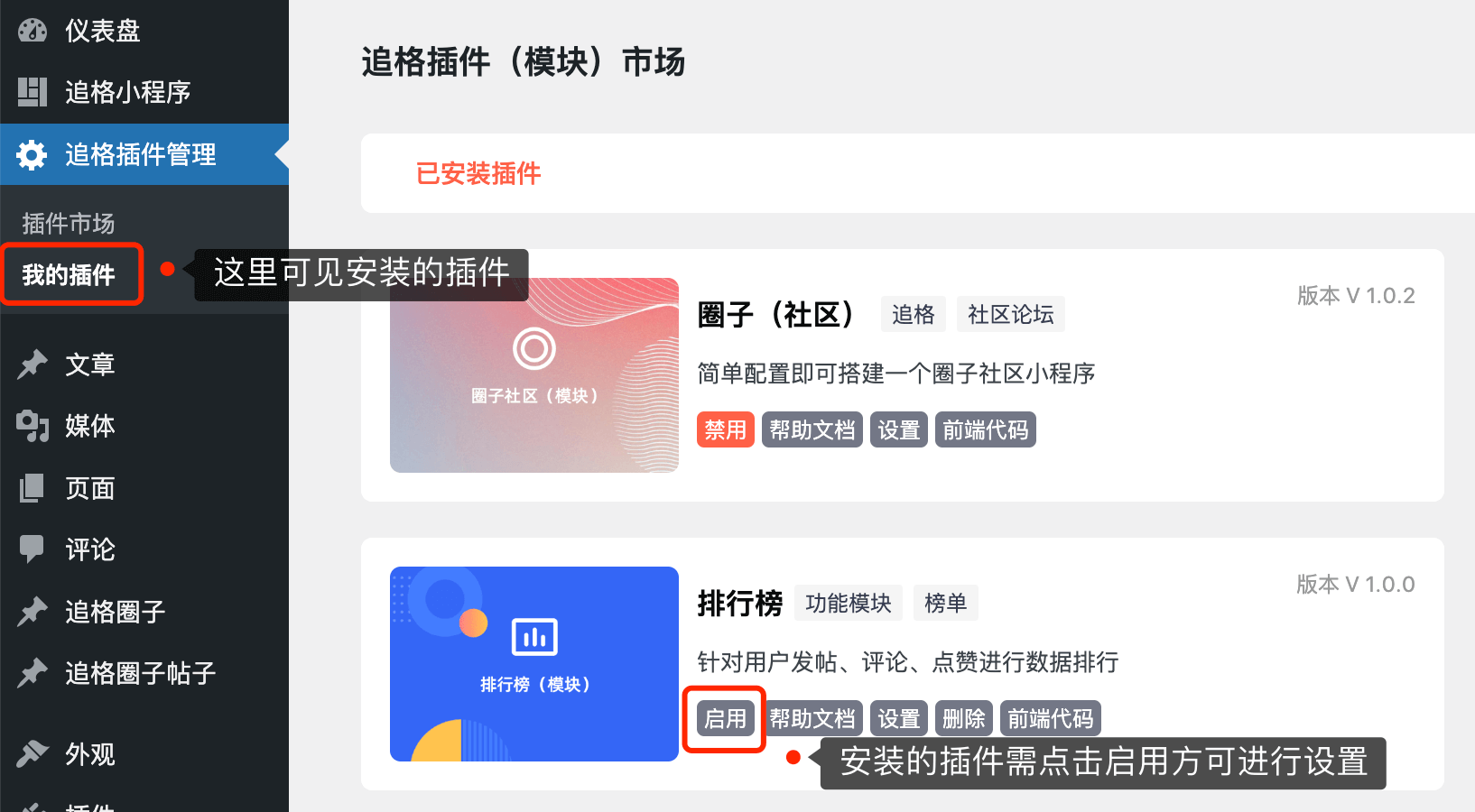Open the 媒体 media menu
Image resolution: width=1475 pixels, height=812 pixels.
click(89, 426)
